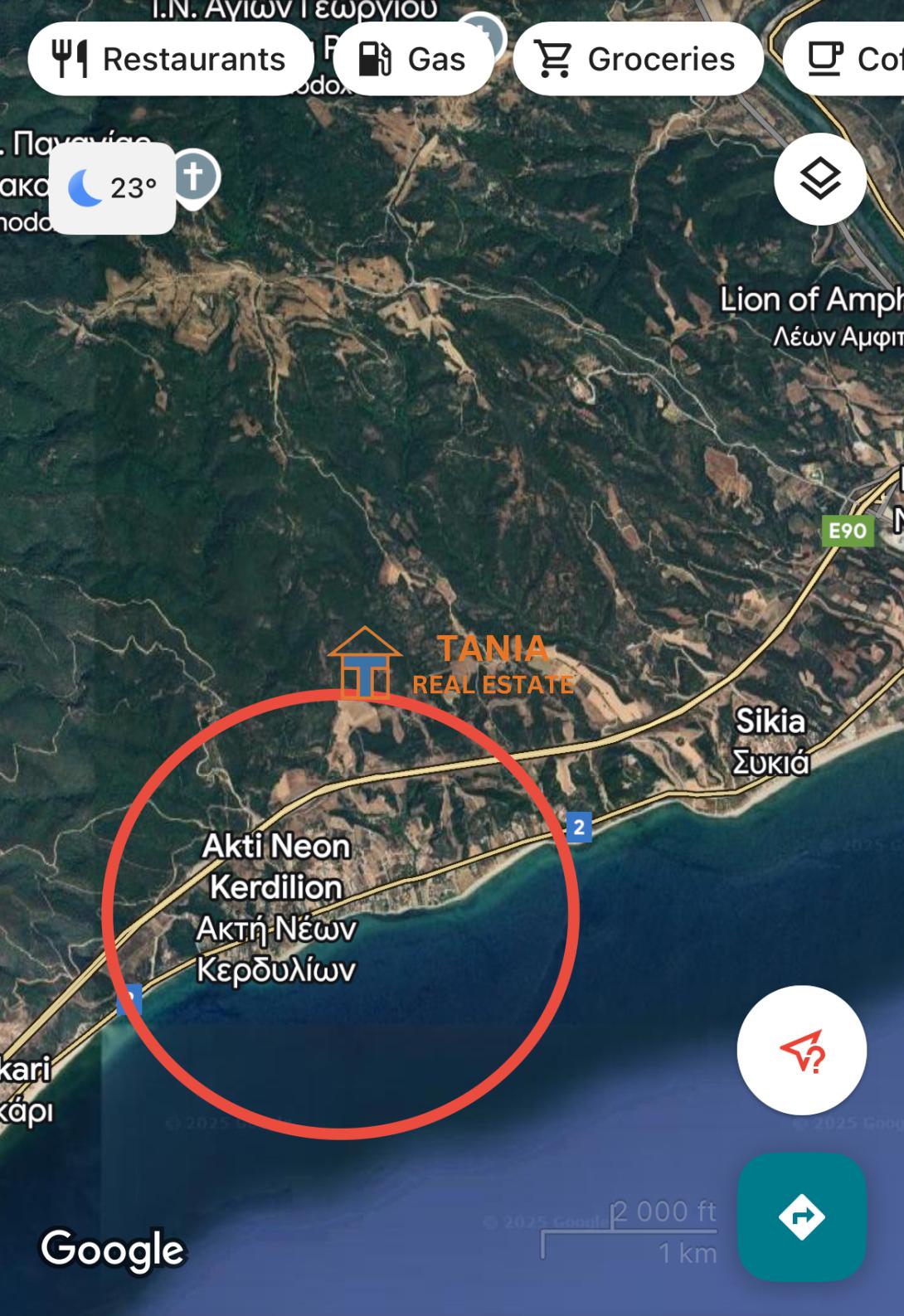Select the Groceries filter chip
Viewport: 904px width, 1316px height.
click(637, 59)
